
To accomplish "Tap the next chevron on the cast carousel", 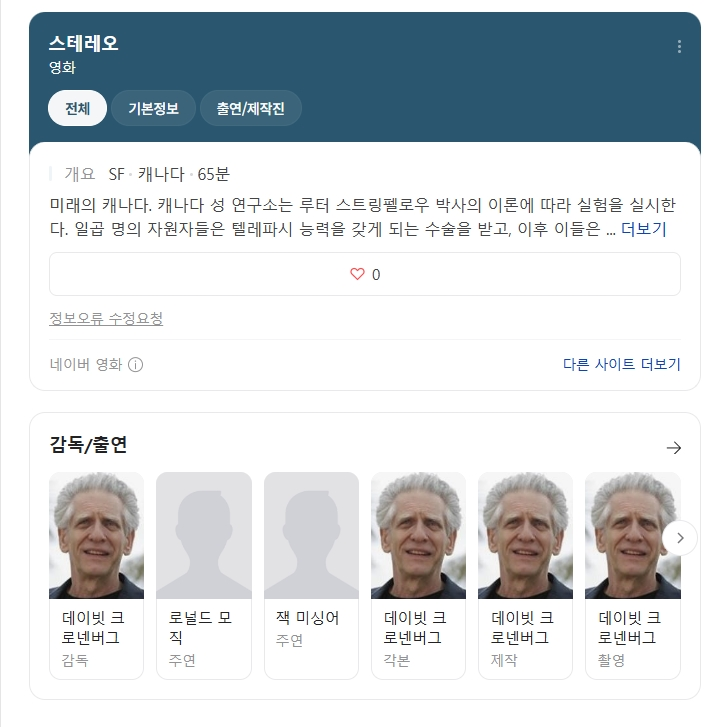I will pyautogui.click(x=680, y=538).
